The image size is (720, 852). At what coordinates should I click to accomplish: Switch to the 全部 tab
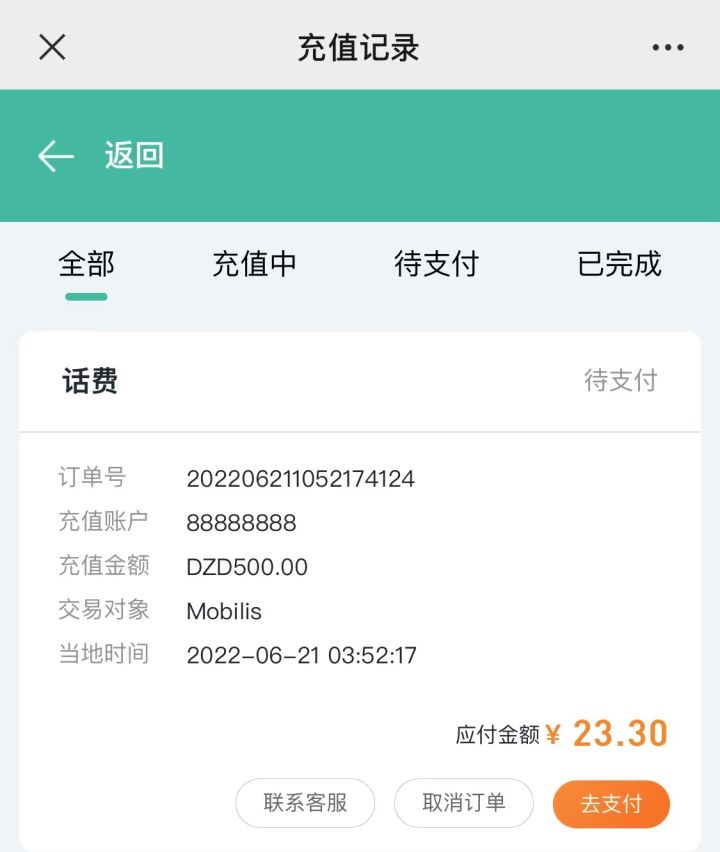(86, 264)
